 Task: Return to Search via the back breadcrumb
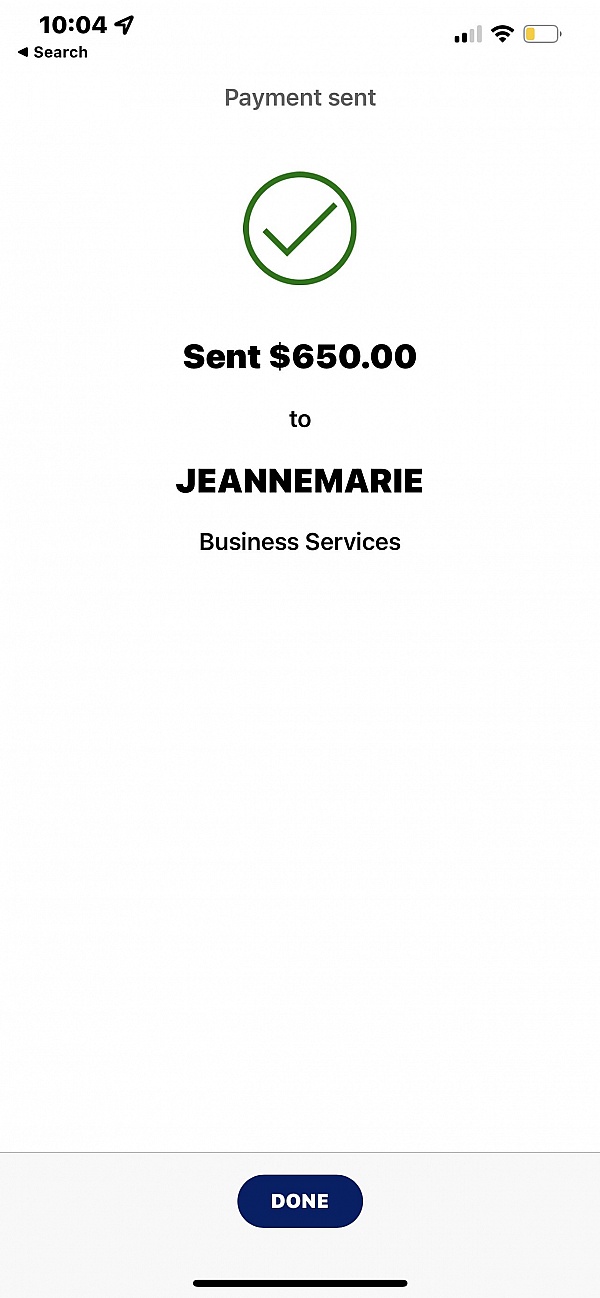coord(53,53)
